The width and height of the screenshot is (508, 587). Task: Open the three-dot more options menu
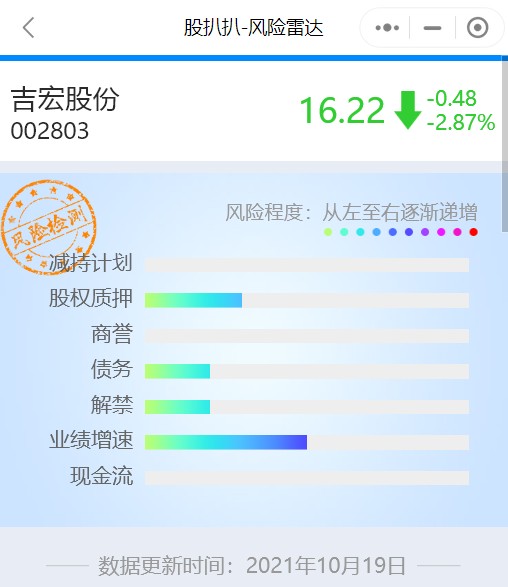(x=387, y=28)
